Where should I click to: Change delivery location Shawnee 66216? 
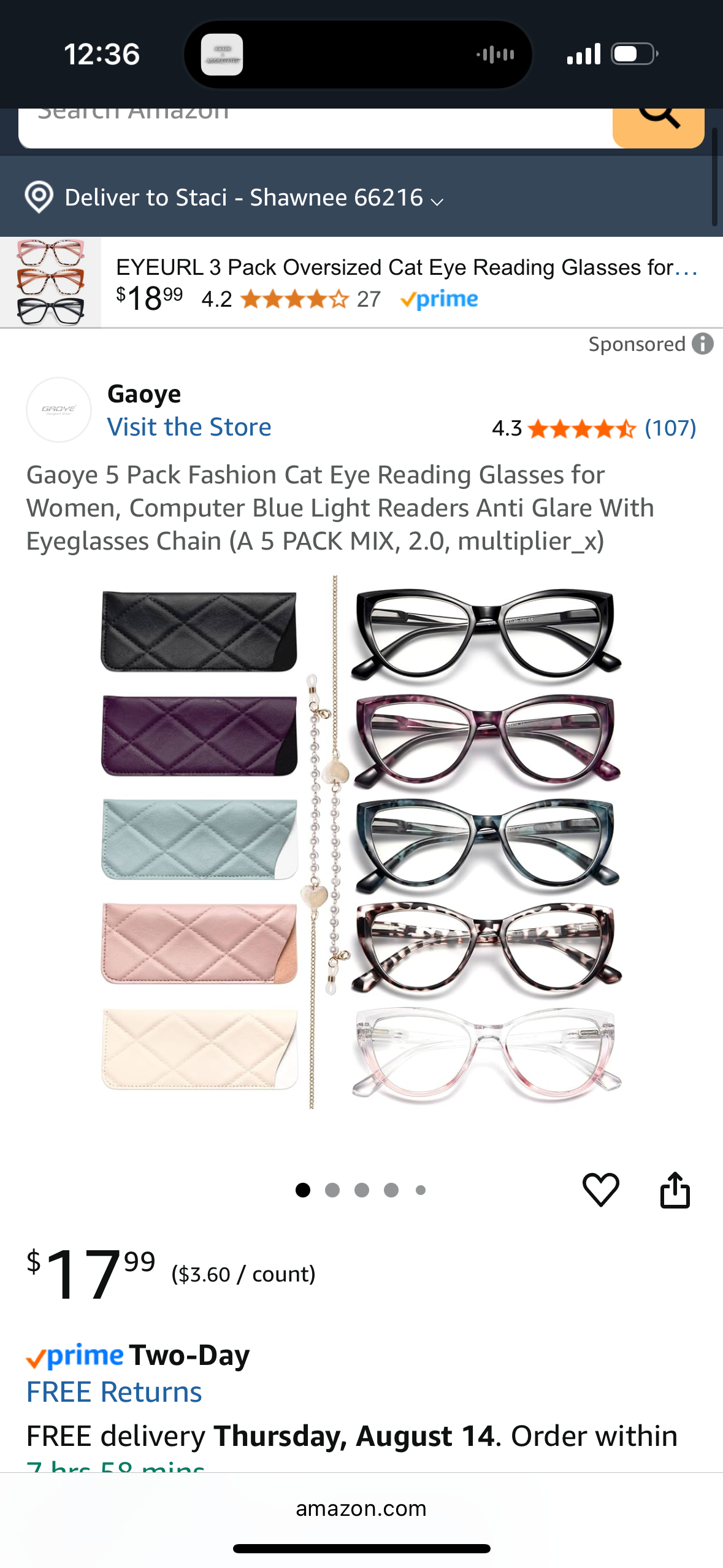[x=253, y=198]
